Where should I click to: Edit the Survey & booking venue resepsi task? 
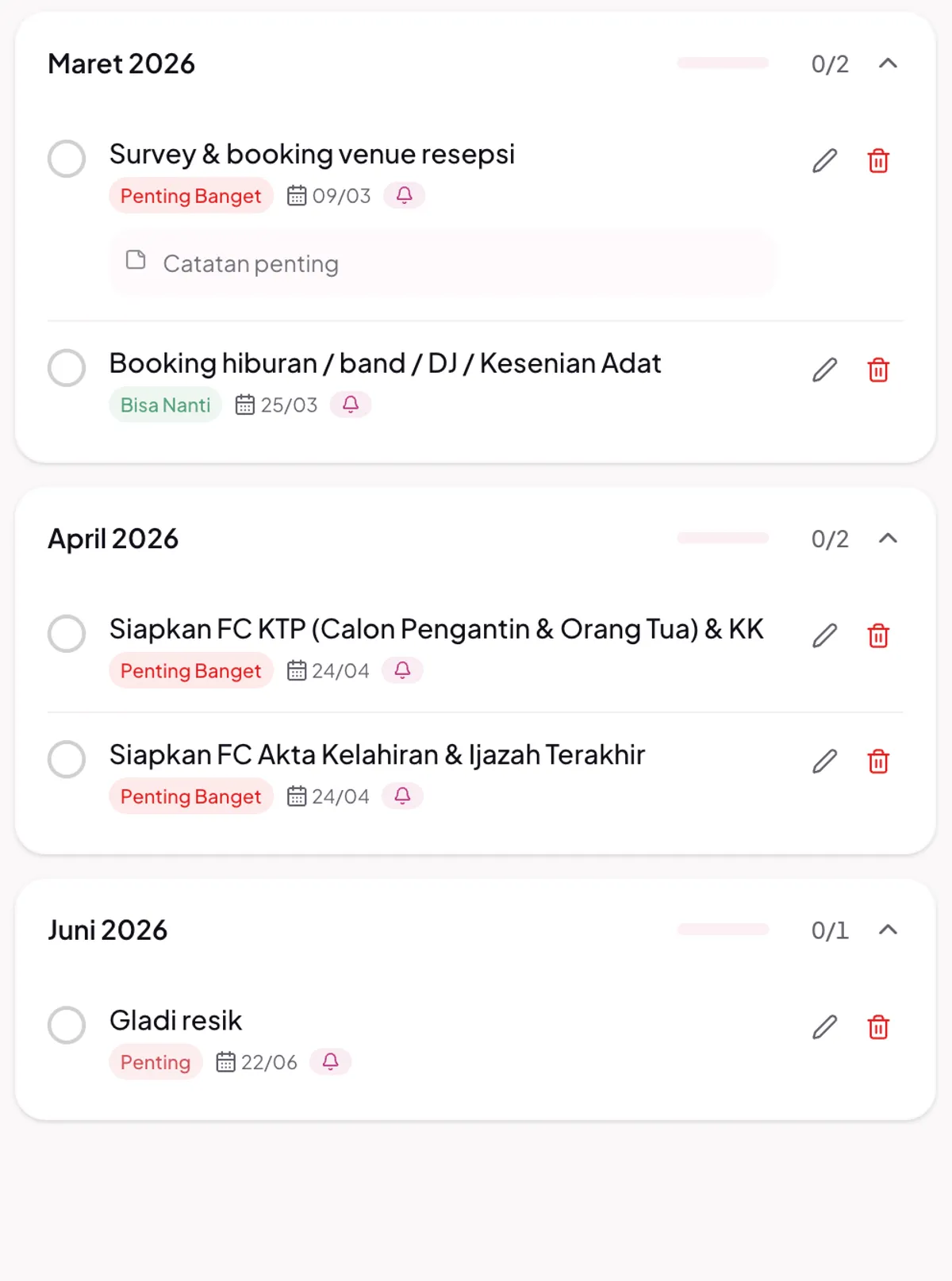824,161
